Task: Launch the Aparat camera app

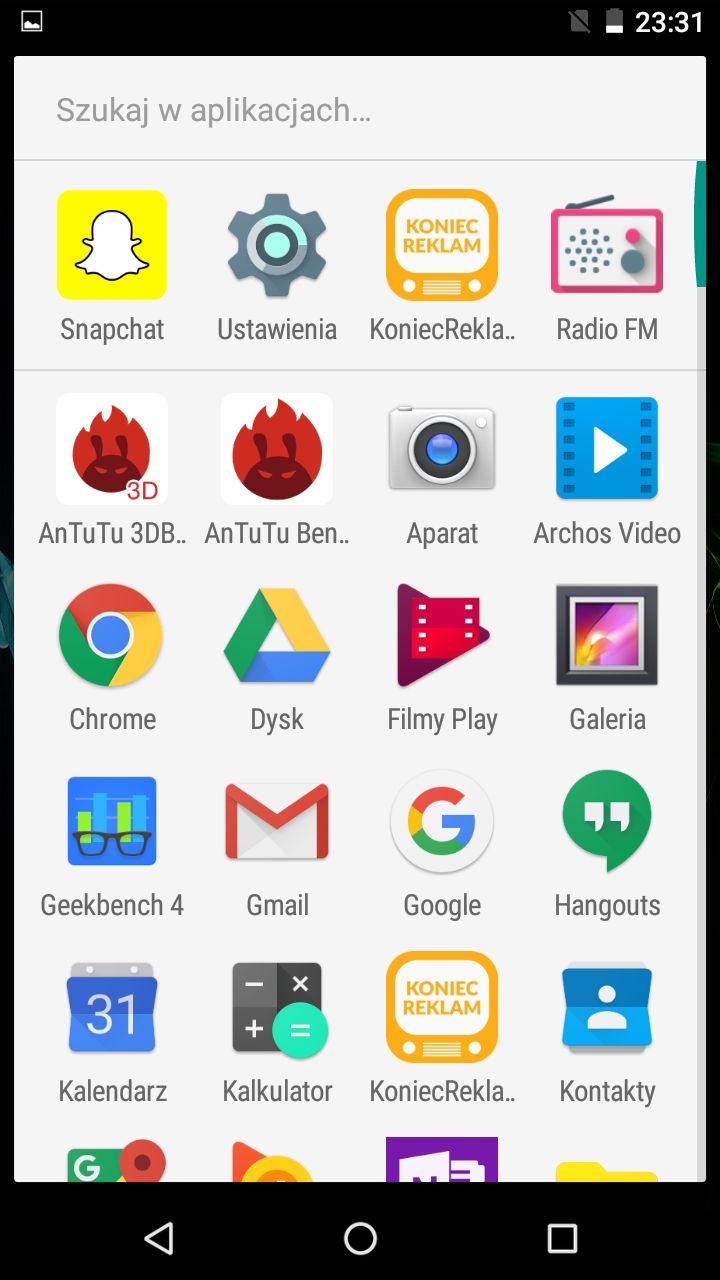Action: 442,449
